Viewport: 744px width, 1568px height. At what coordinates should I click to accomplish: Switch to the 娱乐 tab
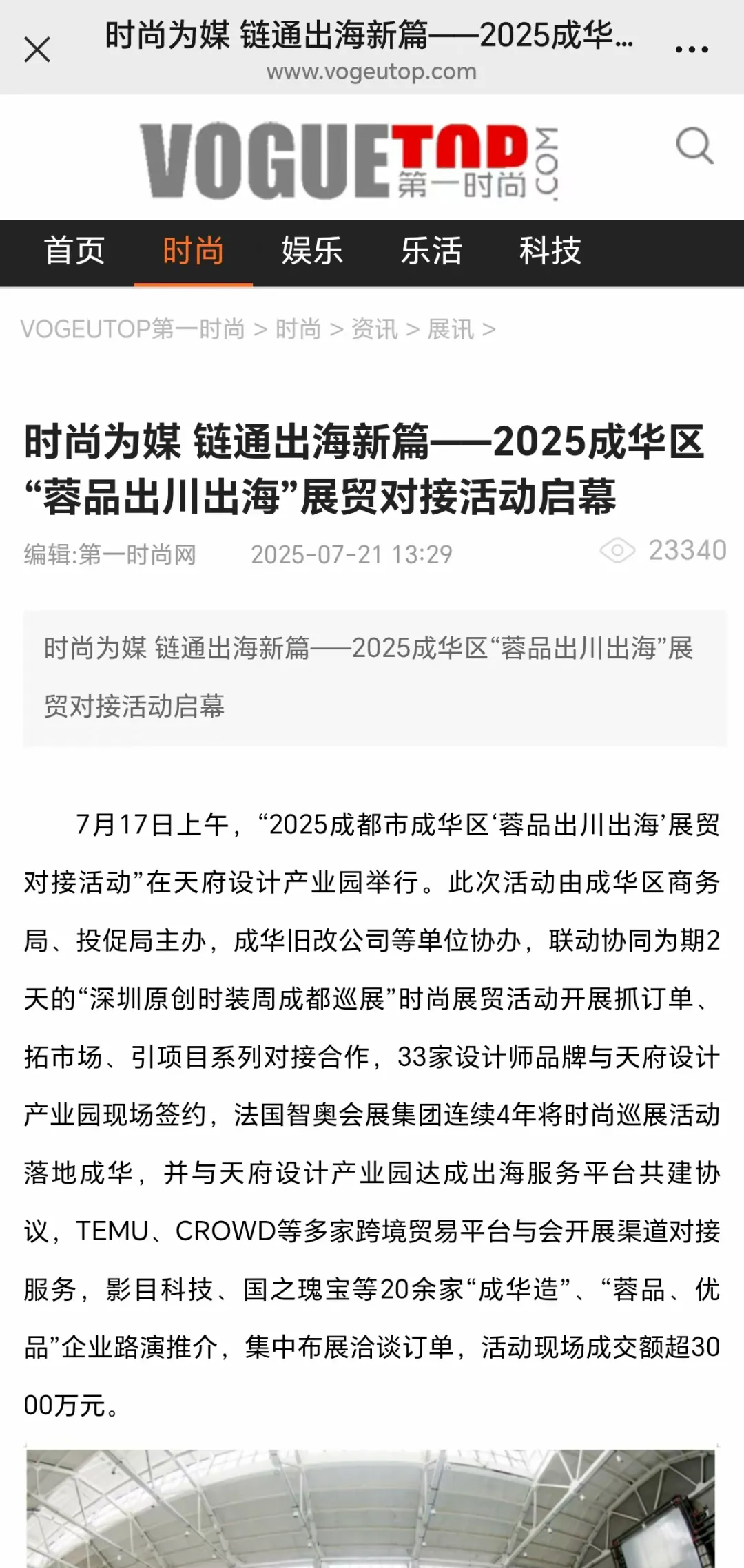pos(312,251)
